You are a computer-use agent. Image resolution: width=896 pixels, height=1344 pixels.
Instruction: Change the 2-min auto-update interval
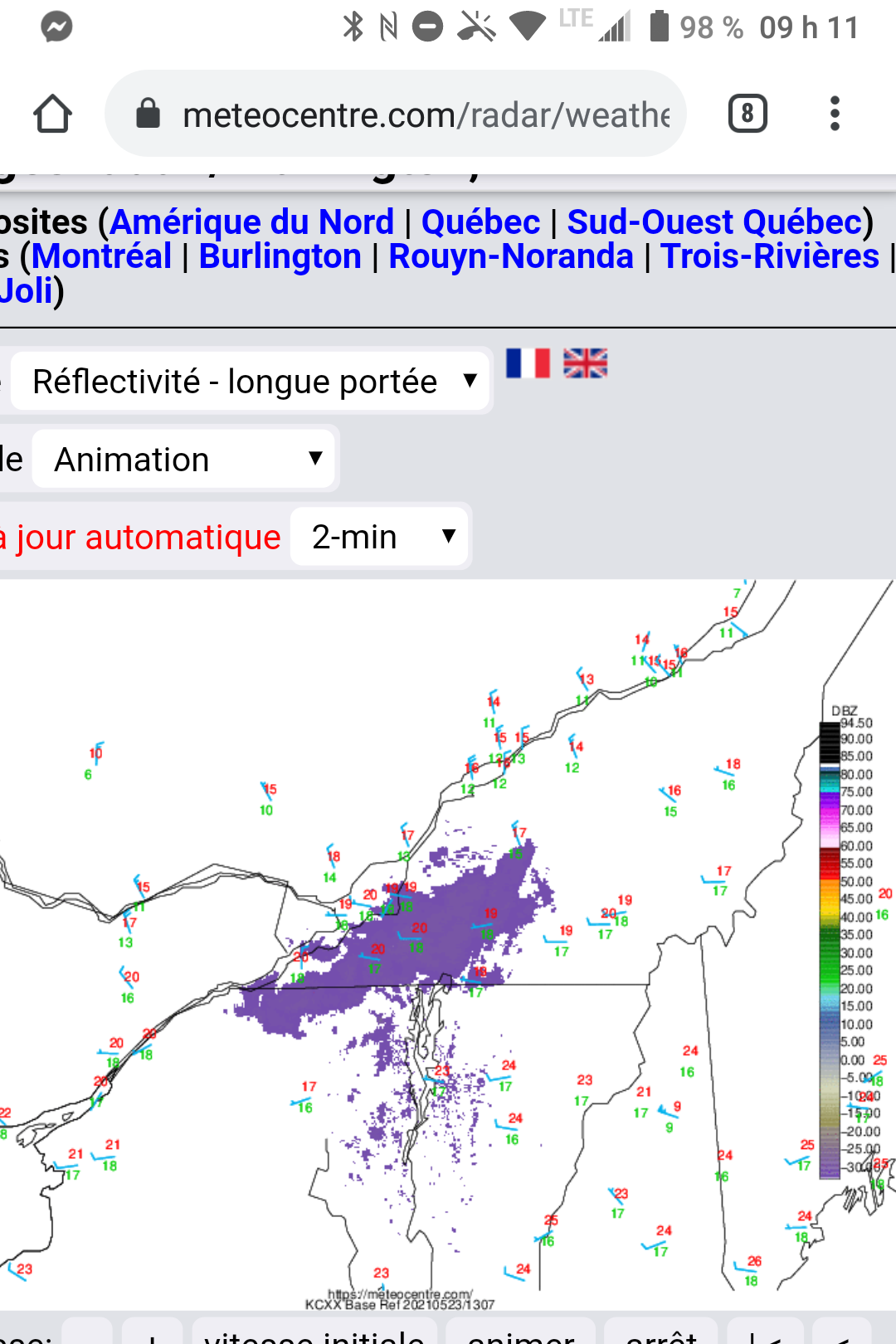tap(381, 537)
